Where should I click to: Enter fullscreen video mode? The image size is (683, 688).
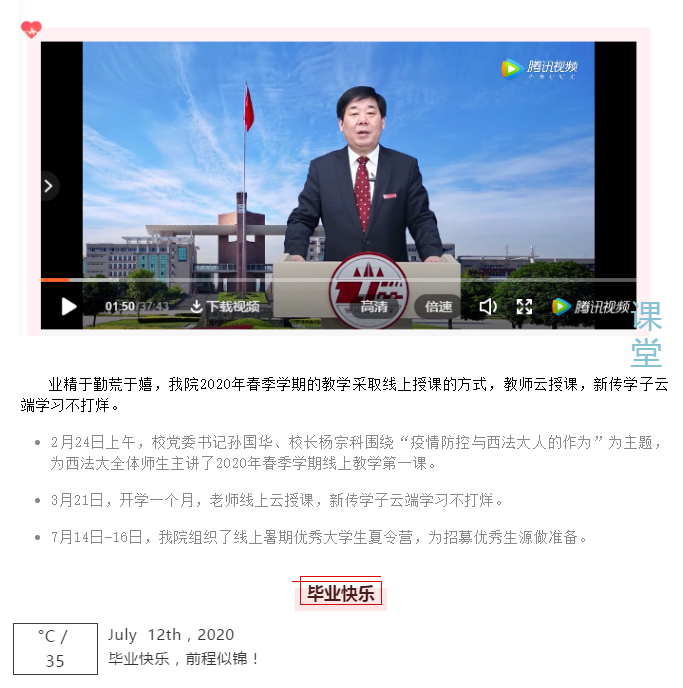point(524,307)
